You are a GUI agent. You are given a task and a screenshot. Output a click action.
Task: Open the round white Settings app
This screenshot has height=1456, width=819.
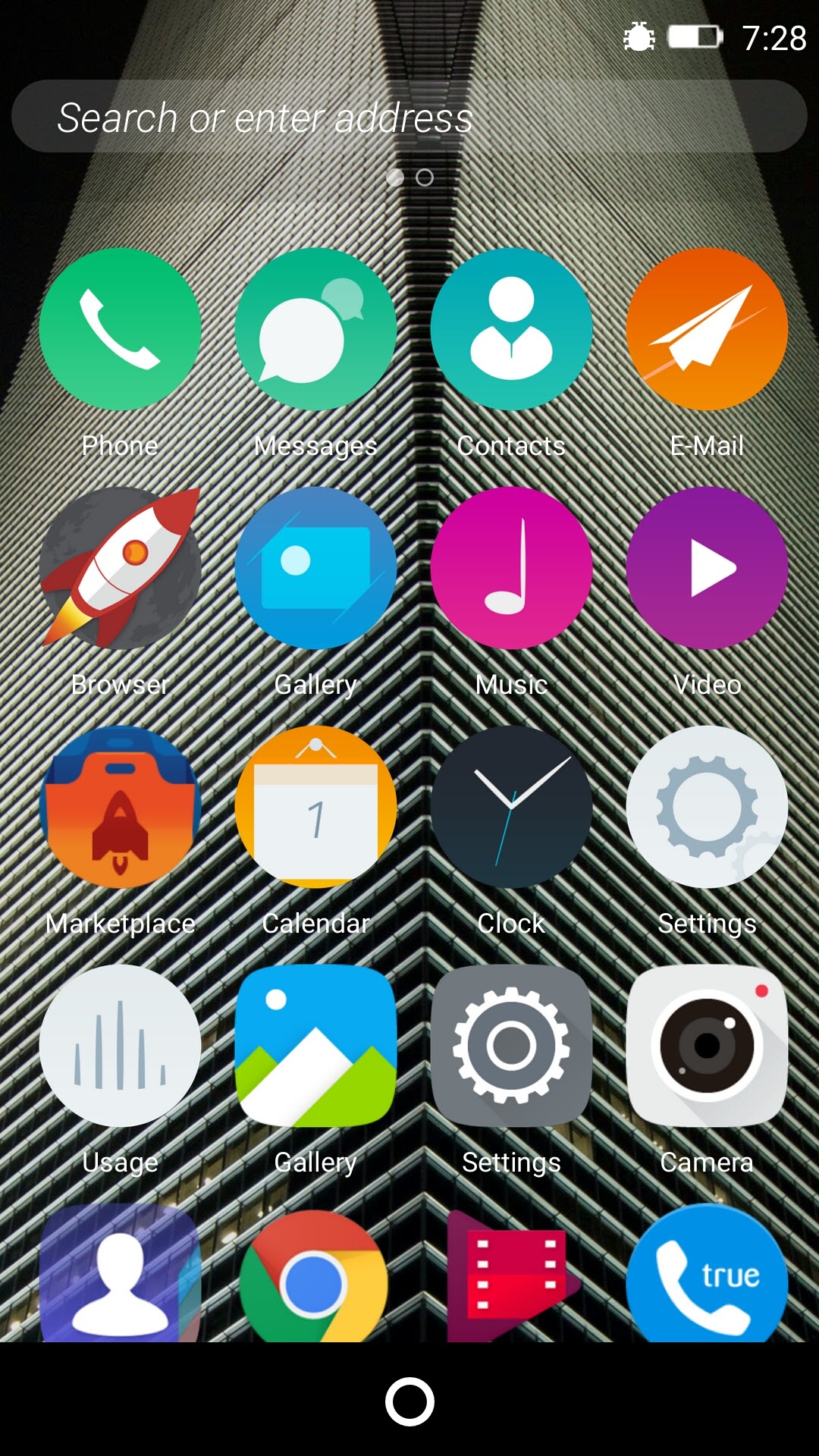tap(707, 807)
